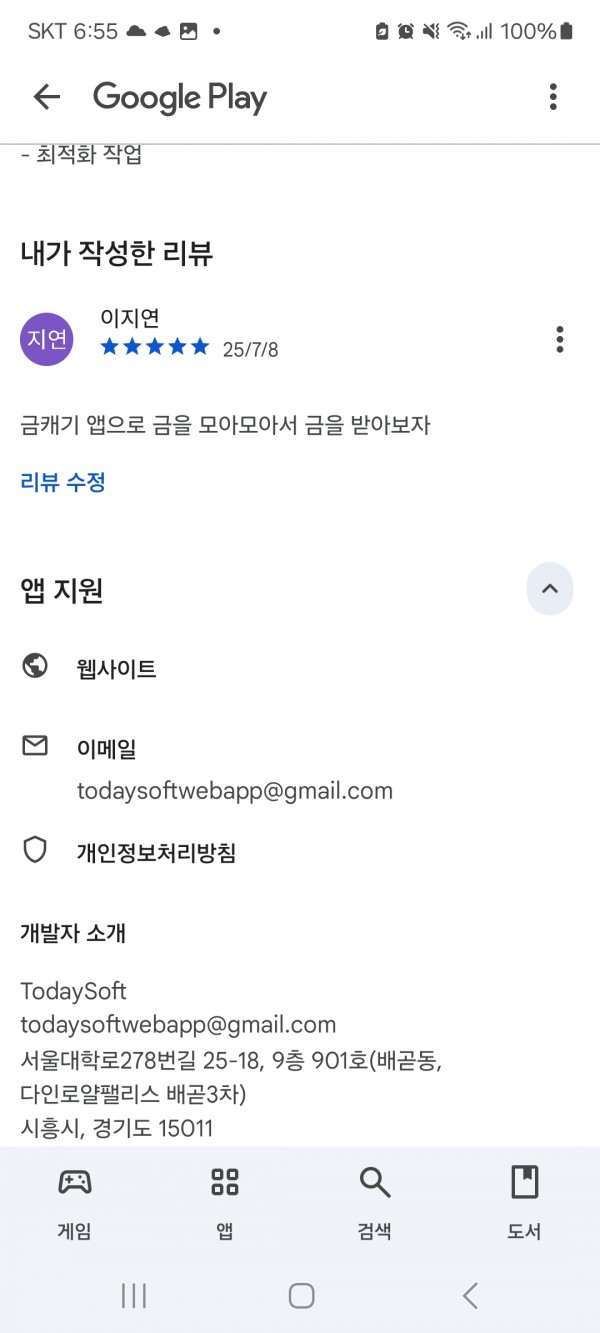Show recent apps from navigation bar
Image resolution: width=600 pixels, height=1333 pixels.
pyautogui.click(x=133, y=1296)
